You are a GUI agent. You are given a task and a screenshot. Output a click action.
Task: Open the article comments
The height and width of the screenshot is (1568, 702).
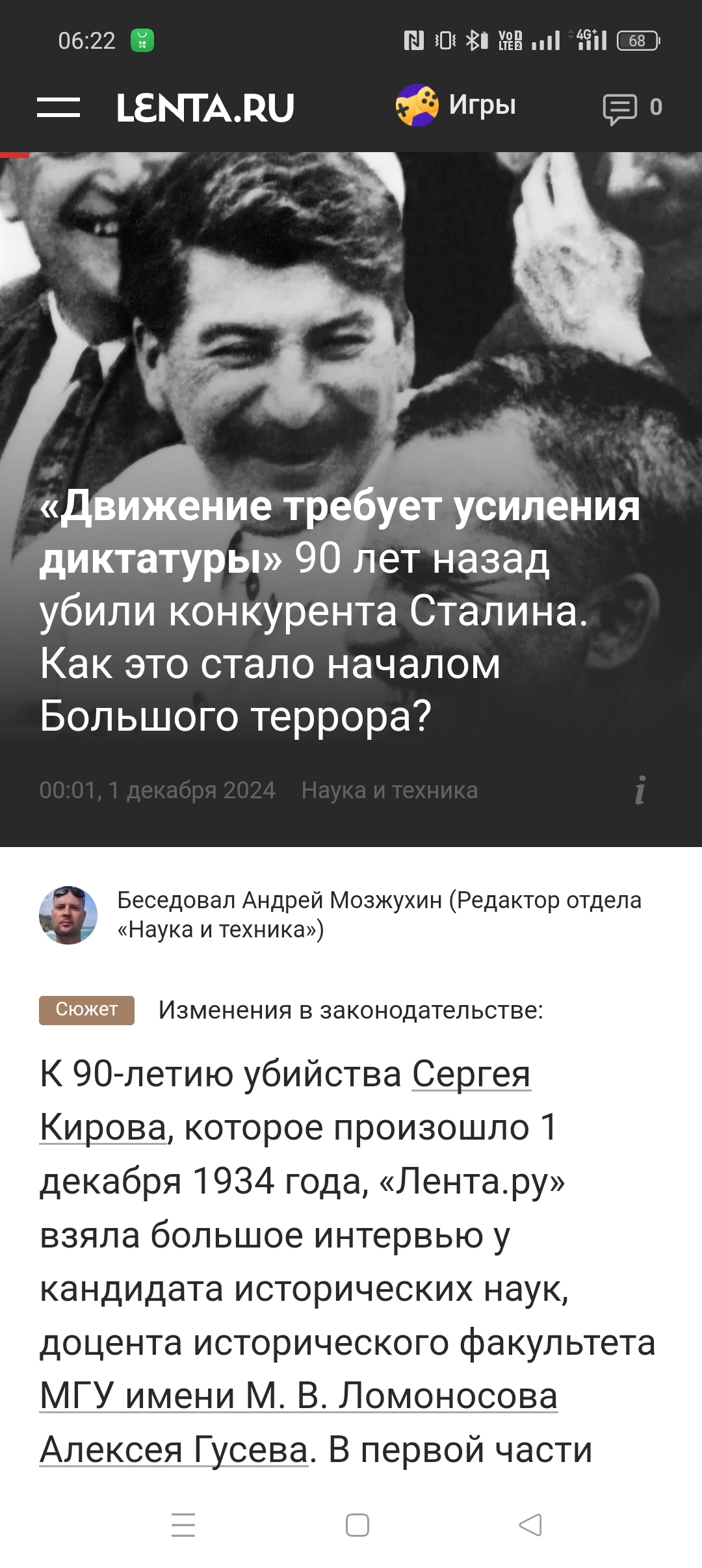[632, 108]
